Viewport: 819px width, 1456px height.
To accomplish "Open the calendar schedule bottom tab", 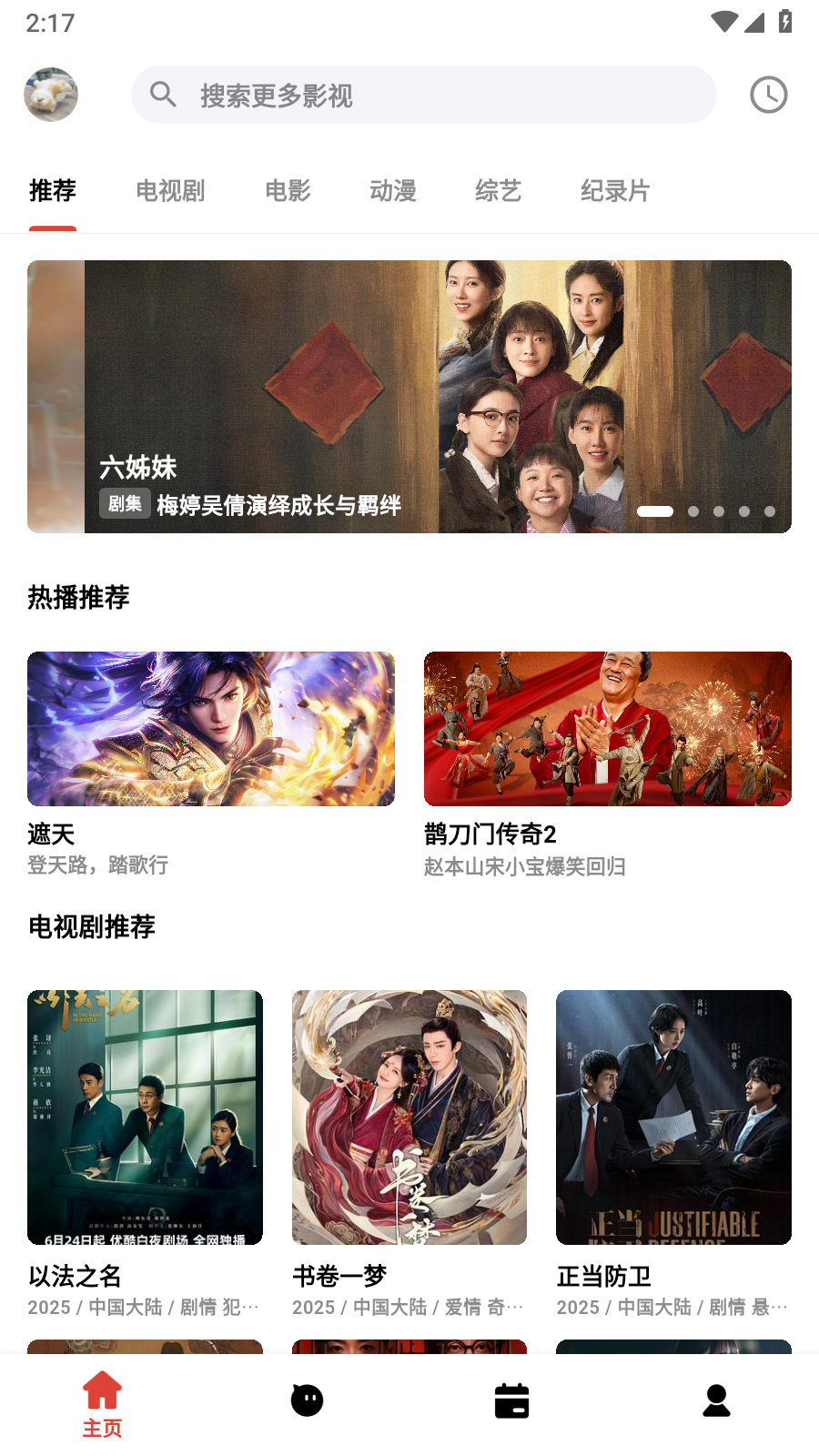I will pos(511,1400).
